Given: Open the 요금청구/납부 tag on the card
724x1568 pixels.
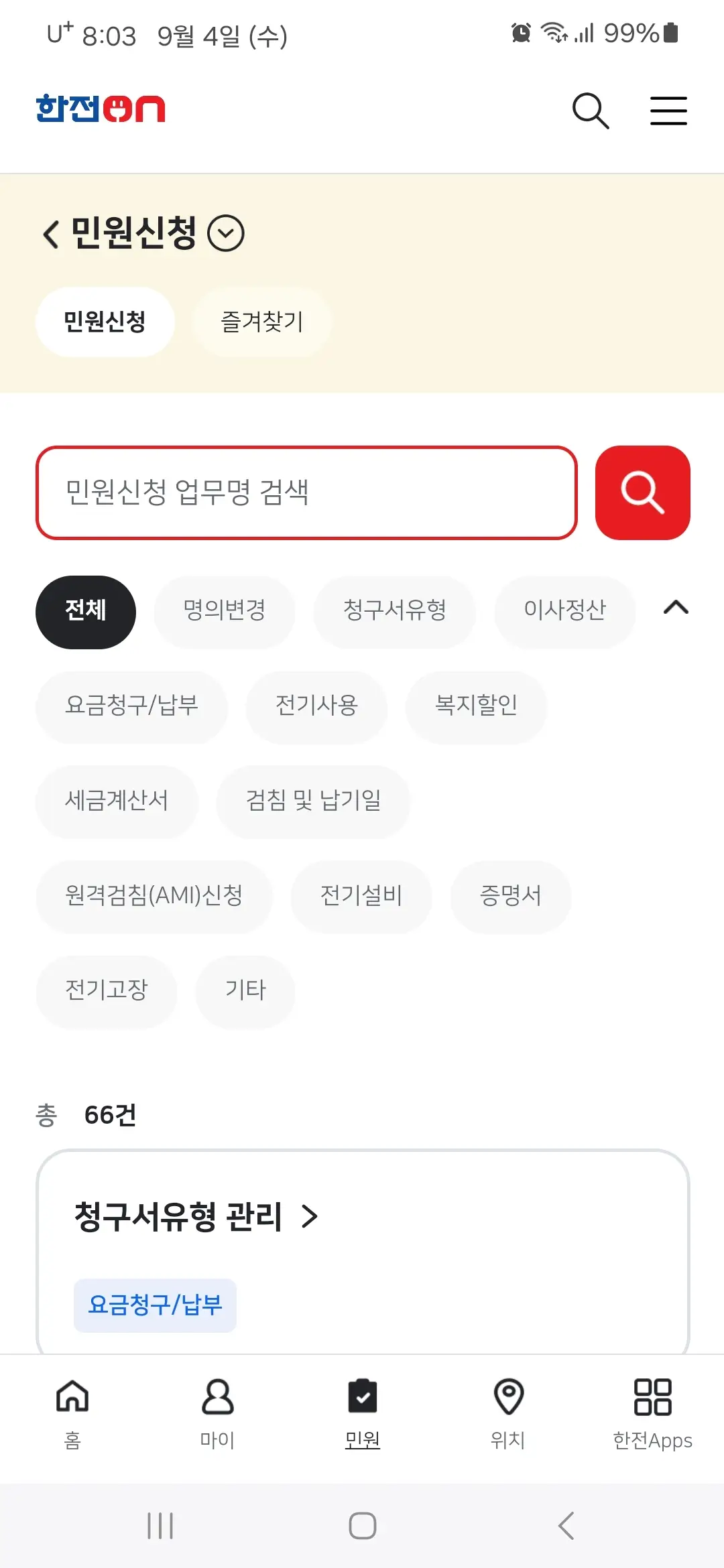Looking at the screenshot, I should [x=155, y=1304].
